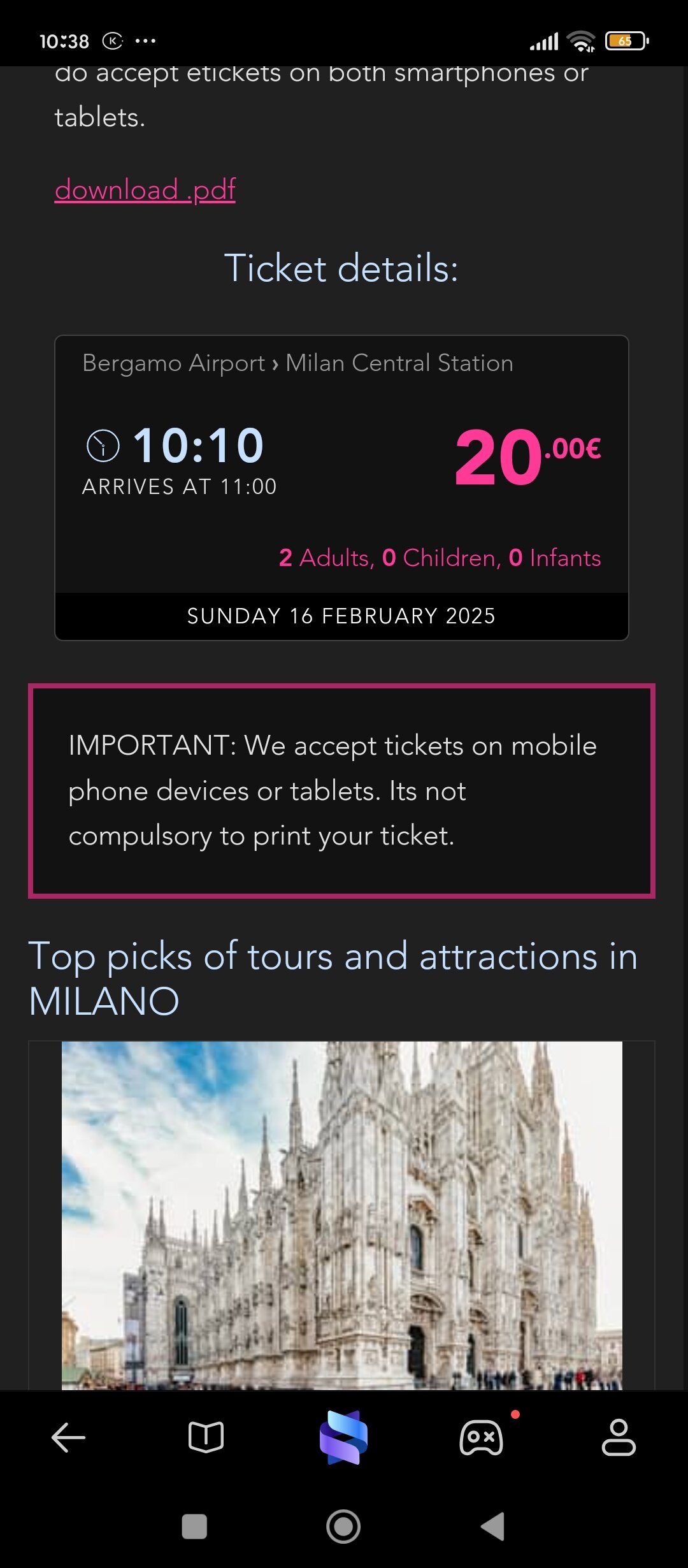Tap the system home button
This screenshot has width=688, height=1568.
click(343, 1527)
